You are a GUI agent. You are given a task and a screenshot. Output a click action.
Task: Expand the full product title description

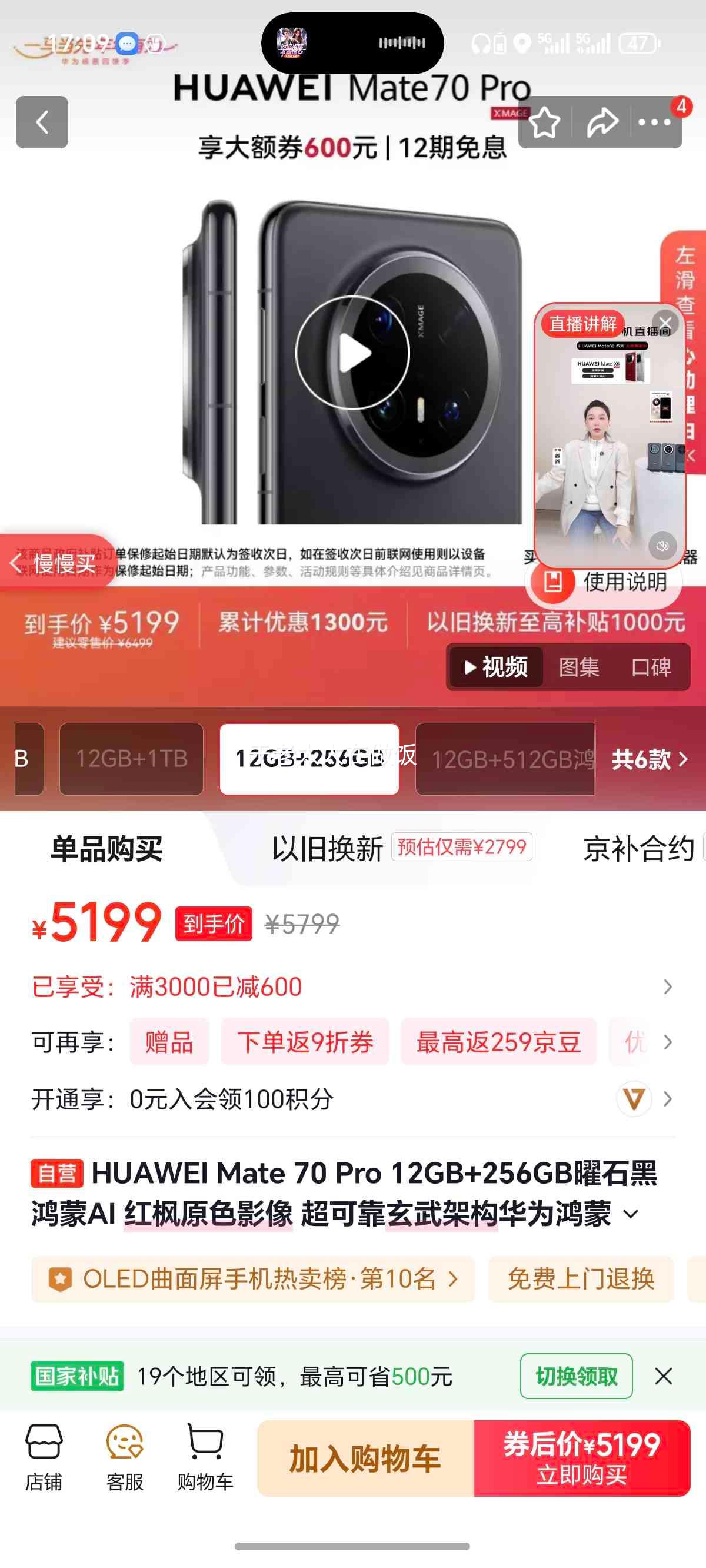click(x=631, y=1212)
